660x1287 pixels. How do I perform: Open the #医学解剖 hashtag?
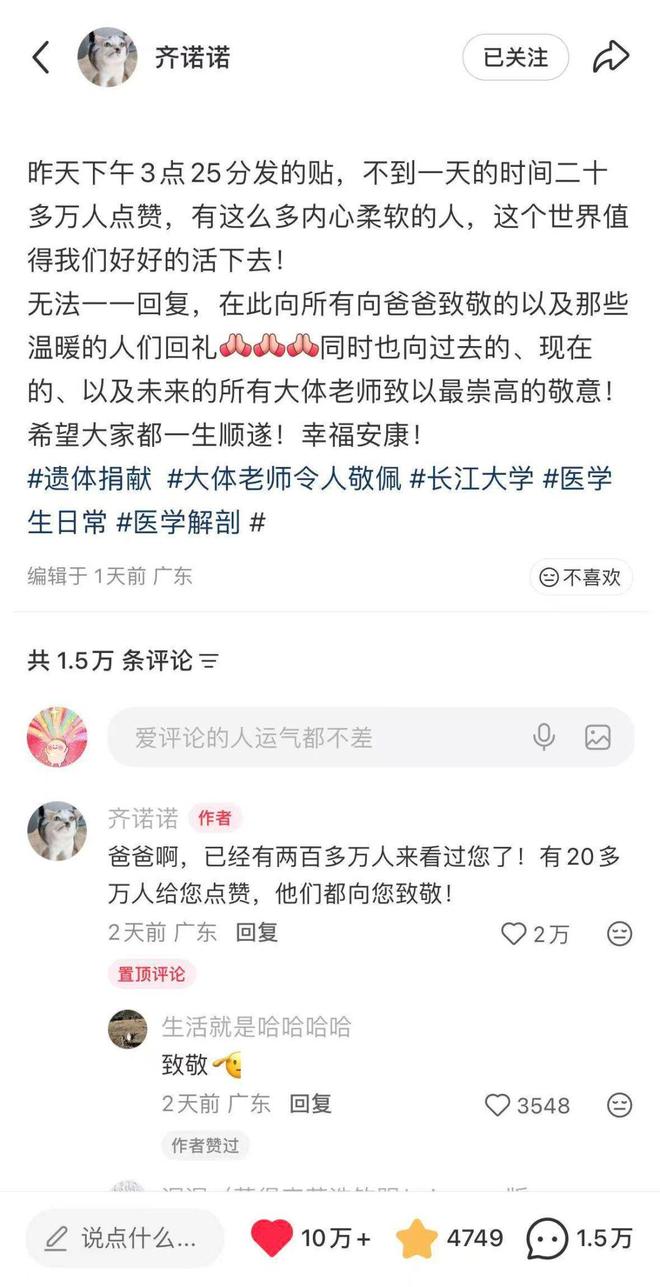tap(179, 521)
